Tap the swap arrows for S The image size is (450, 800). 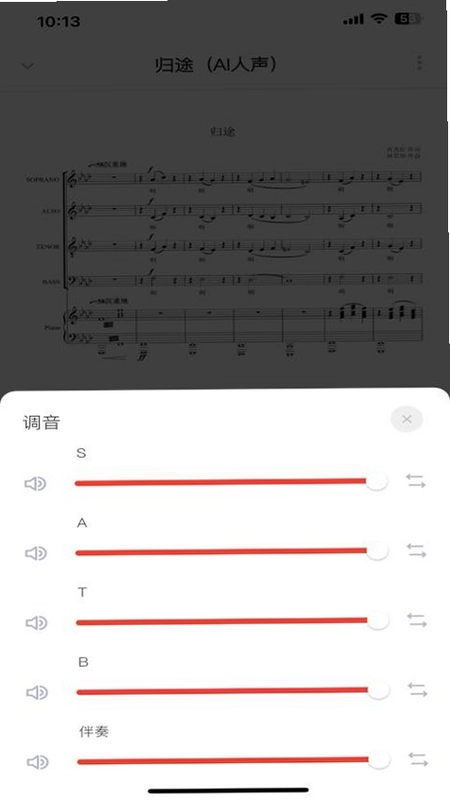[x=416, y=481]
